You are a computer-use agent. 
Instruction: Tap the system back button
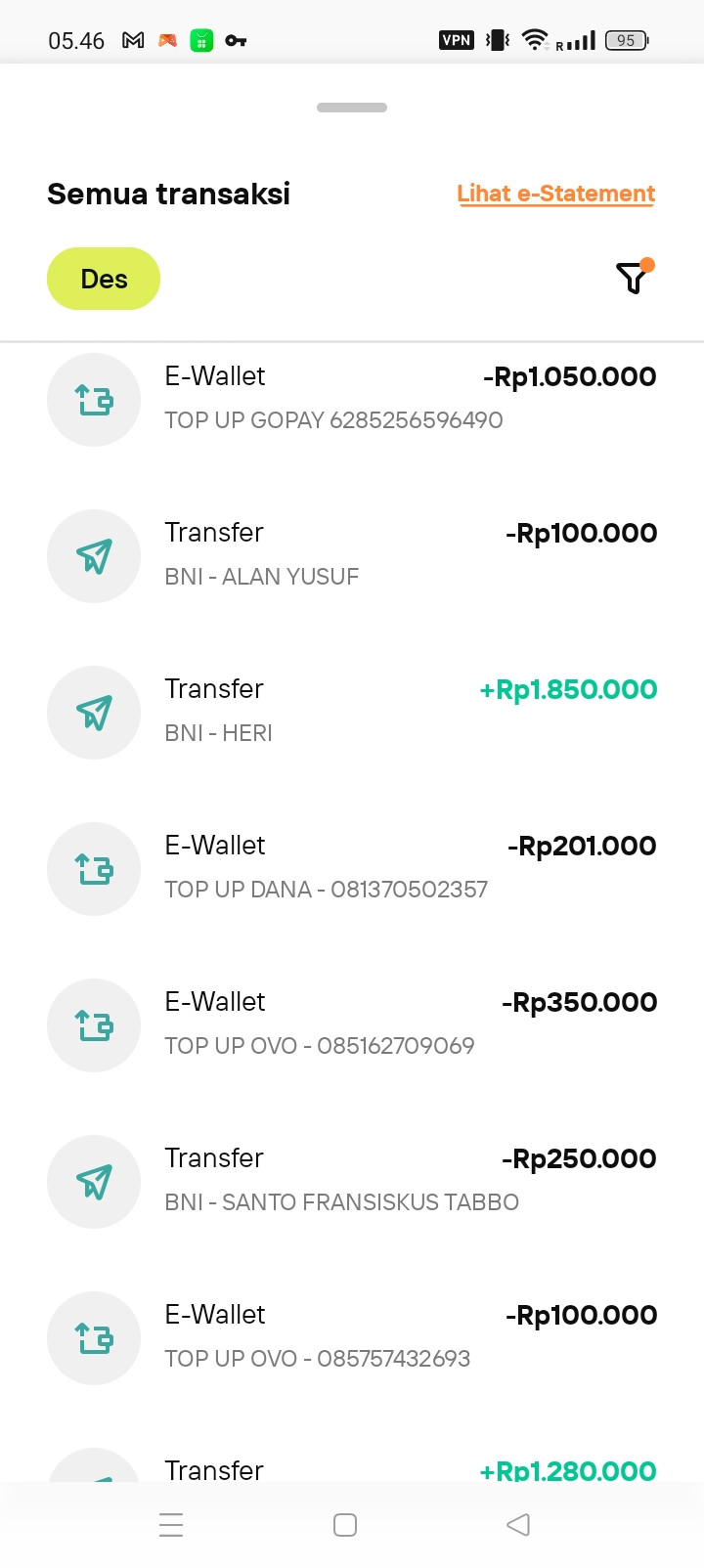518,1525
